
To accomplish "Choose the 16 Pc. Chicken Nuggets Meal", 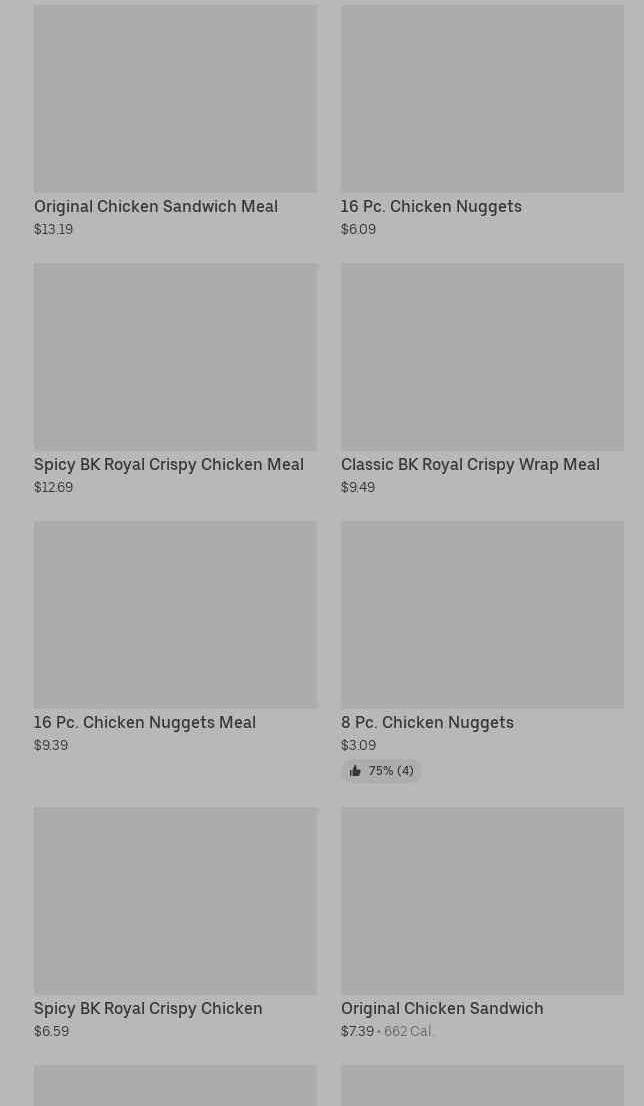I will pos(175,638).
